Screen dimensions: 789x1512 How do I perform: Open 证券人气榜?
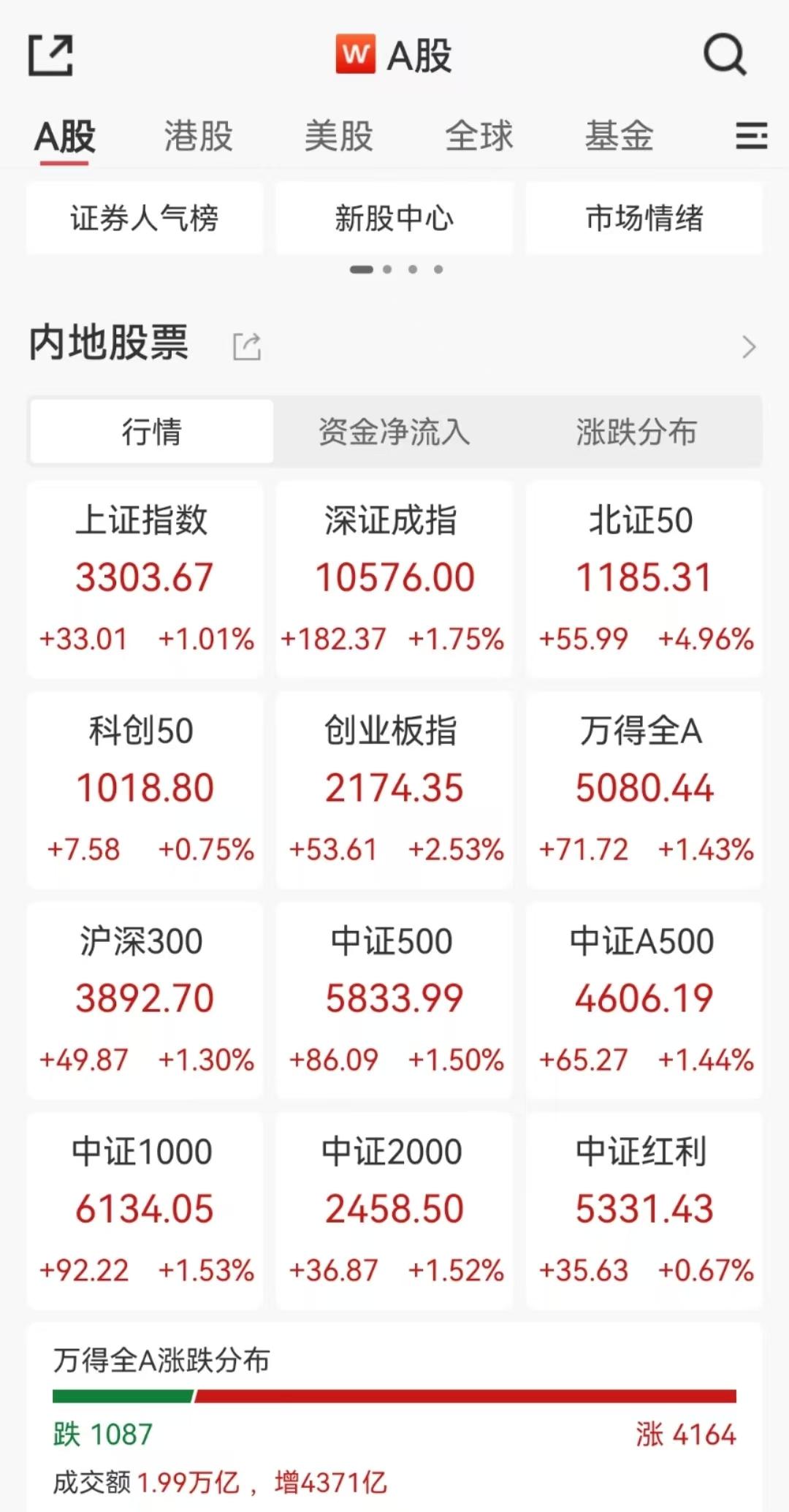click(145, 219)
